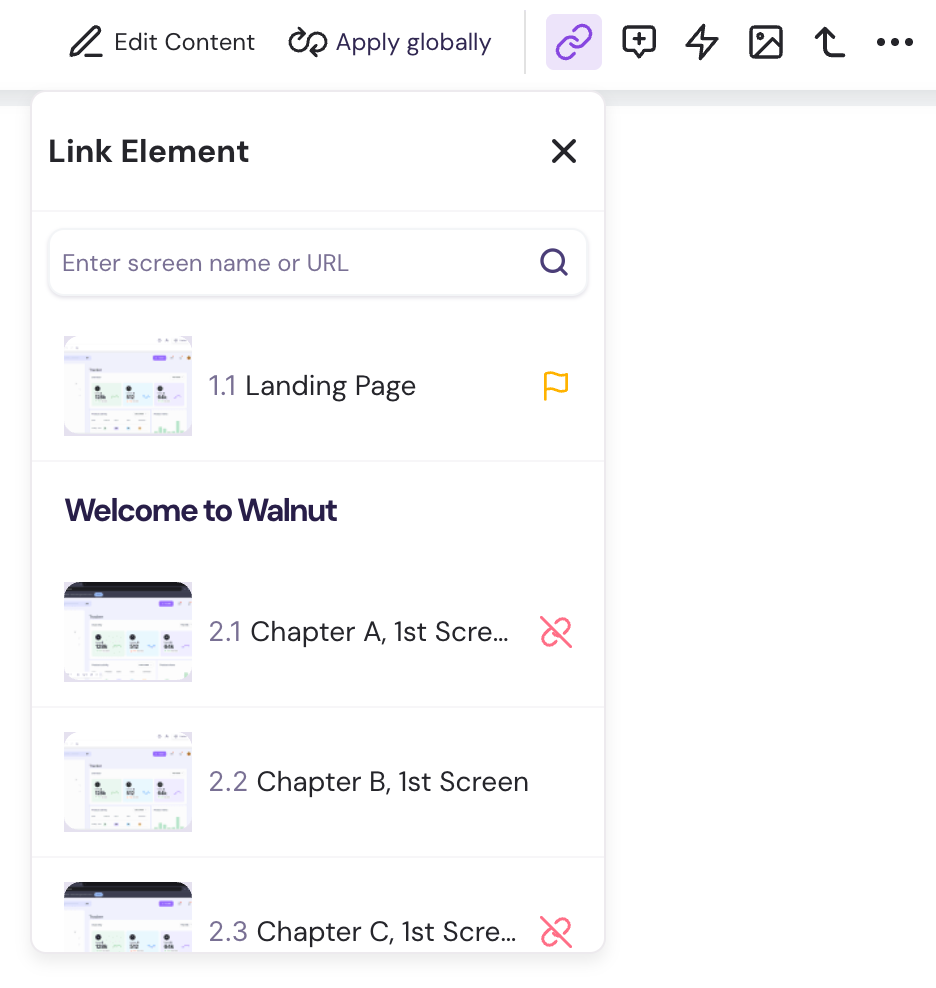Select the Welcome to Walnut section header
936x988 pixels.
[201, 510]
